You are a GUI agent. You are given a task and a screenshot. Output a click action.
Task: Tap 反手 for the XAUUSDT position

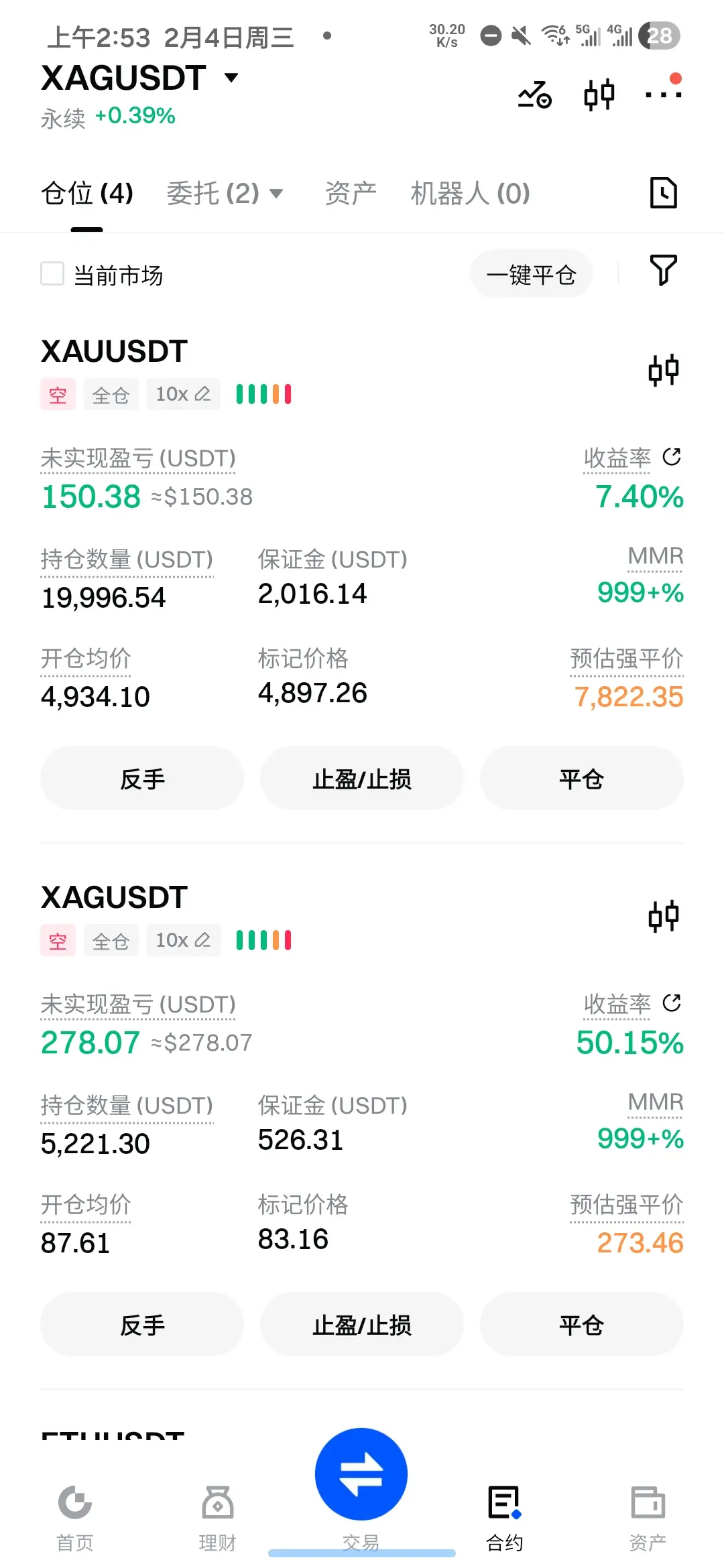click(x=142, y=779)
